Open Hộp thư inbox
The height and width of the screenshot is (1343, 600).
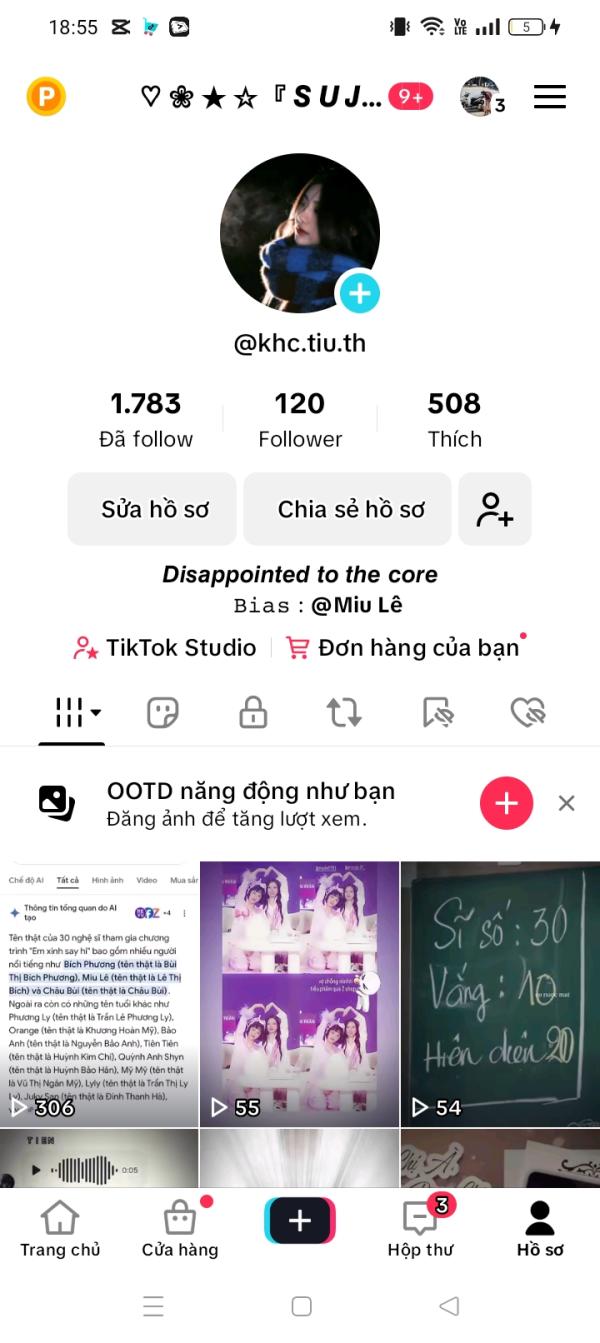click(x=420, y=1229)
